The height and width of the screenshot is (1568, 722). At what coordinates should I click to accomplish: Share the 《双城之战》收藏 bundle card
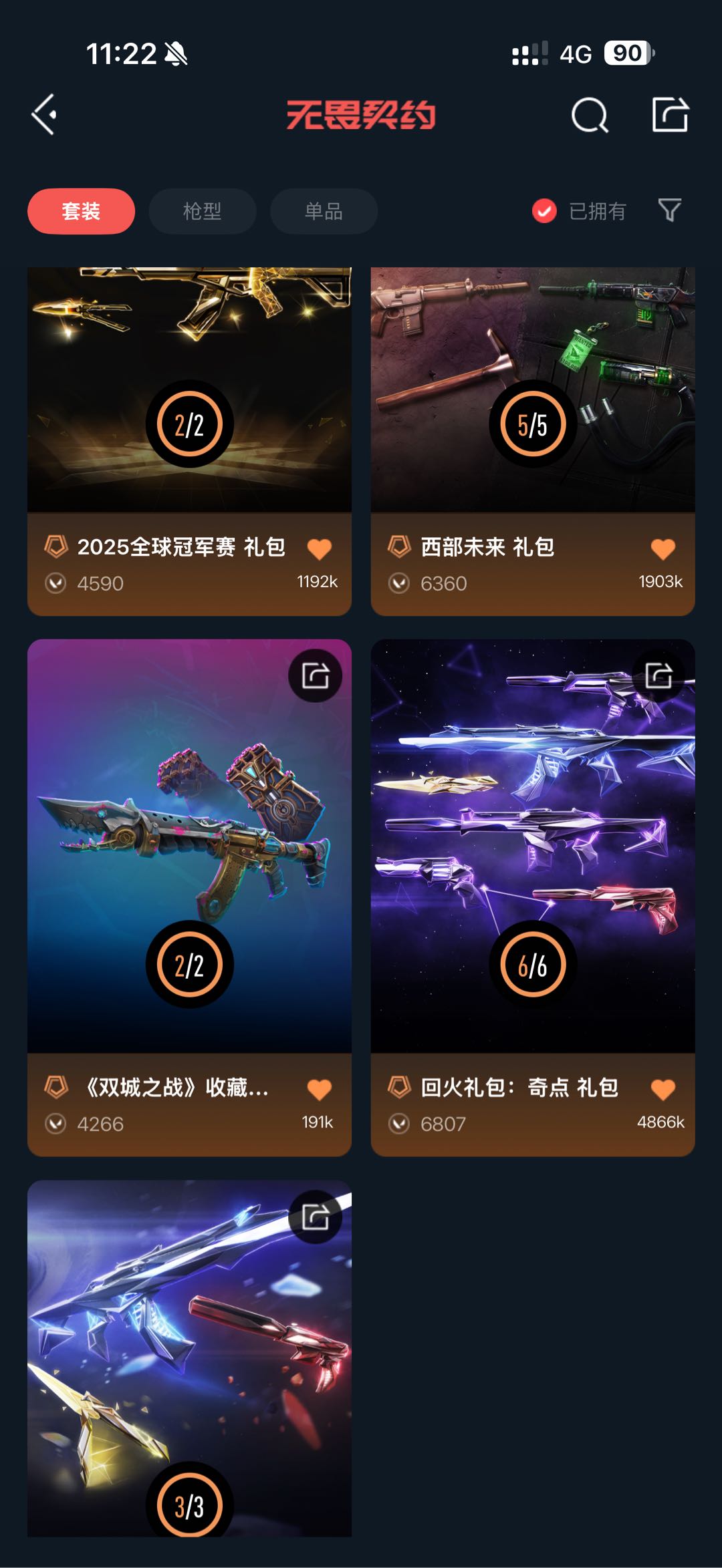pyautogui.click(x=316, y=675)
